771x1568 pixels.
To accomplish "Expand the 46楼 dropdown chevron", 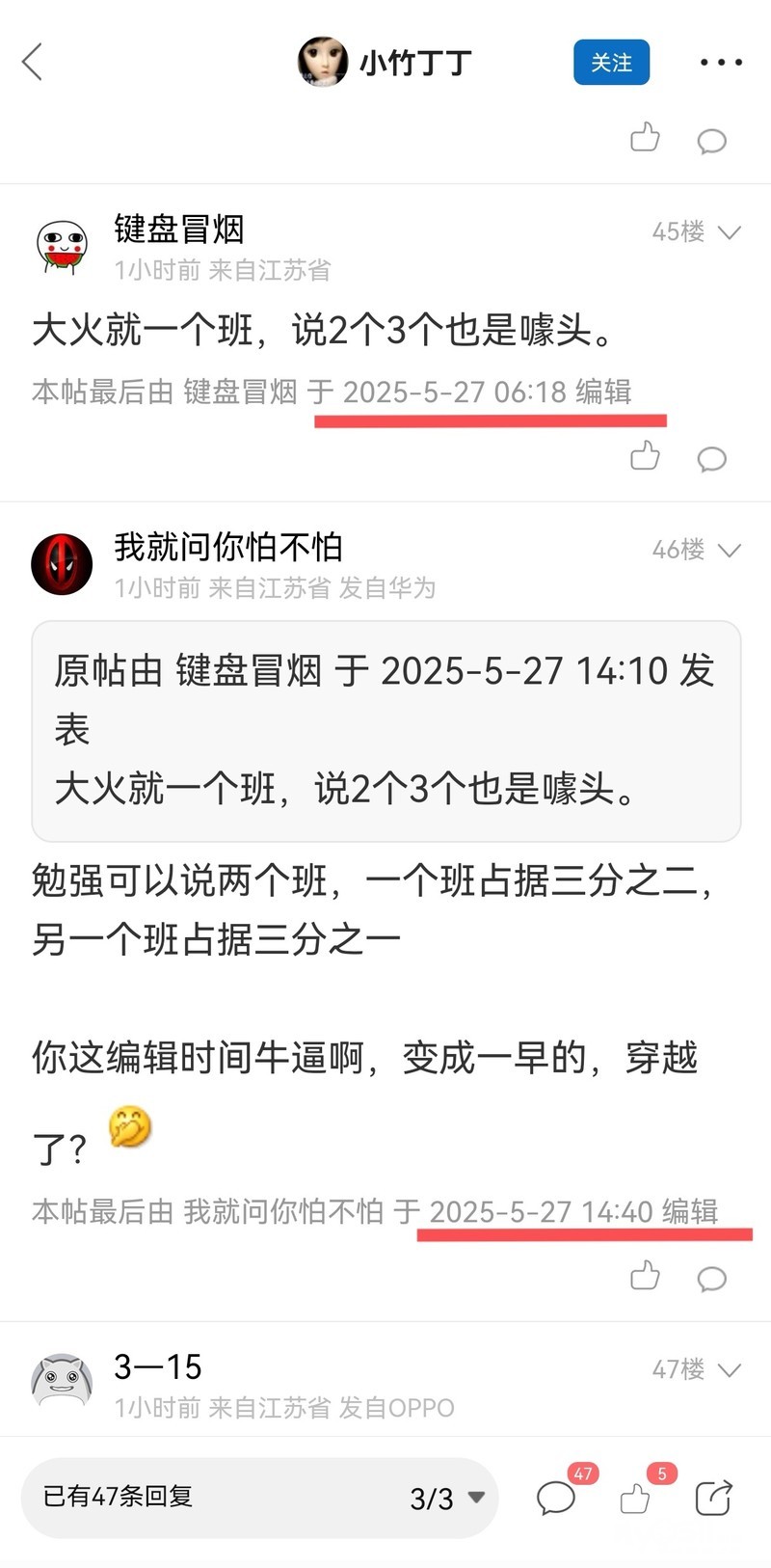I will pos(730,551).
